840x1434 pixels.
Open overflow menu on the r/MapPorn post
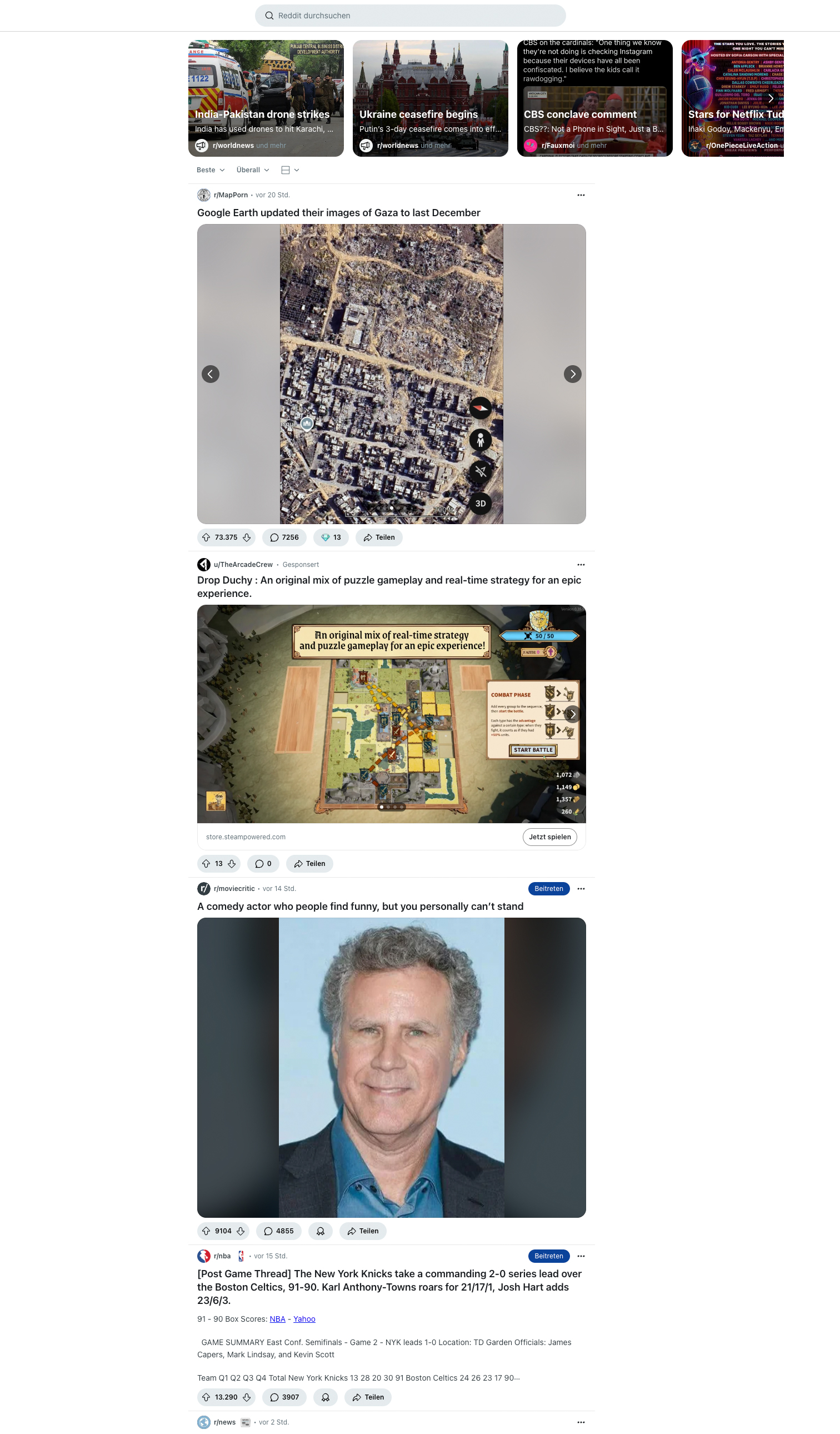581,195
